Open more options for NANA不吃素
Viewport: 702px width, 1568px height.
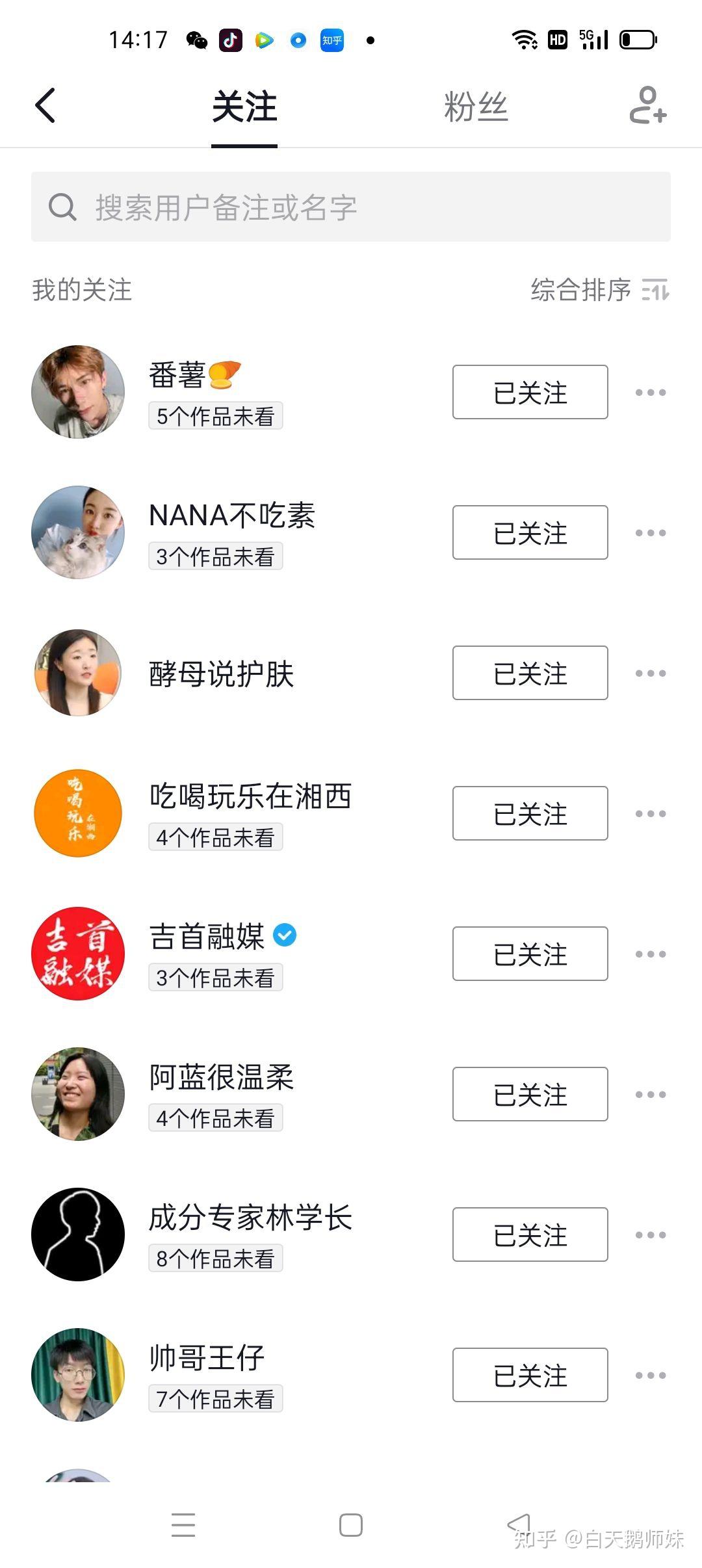pos(651,533)
